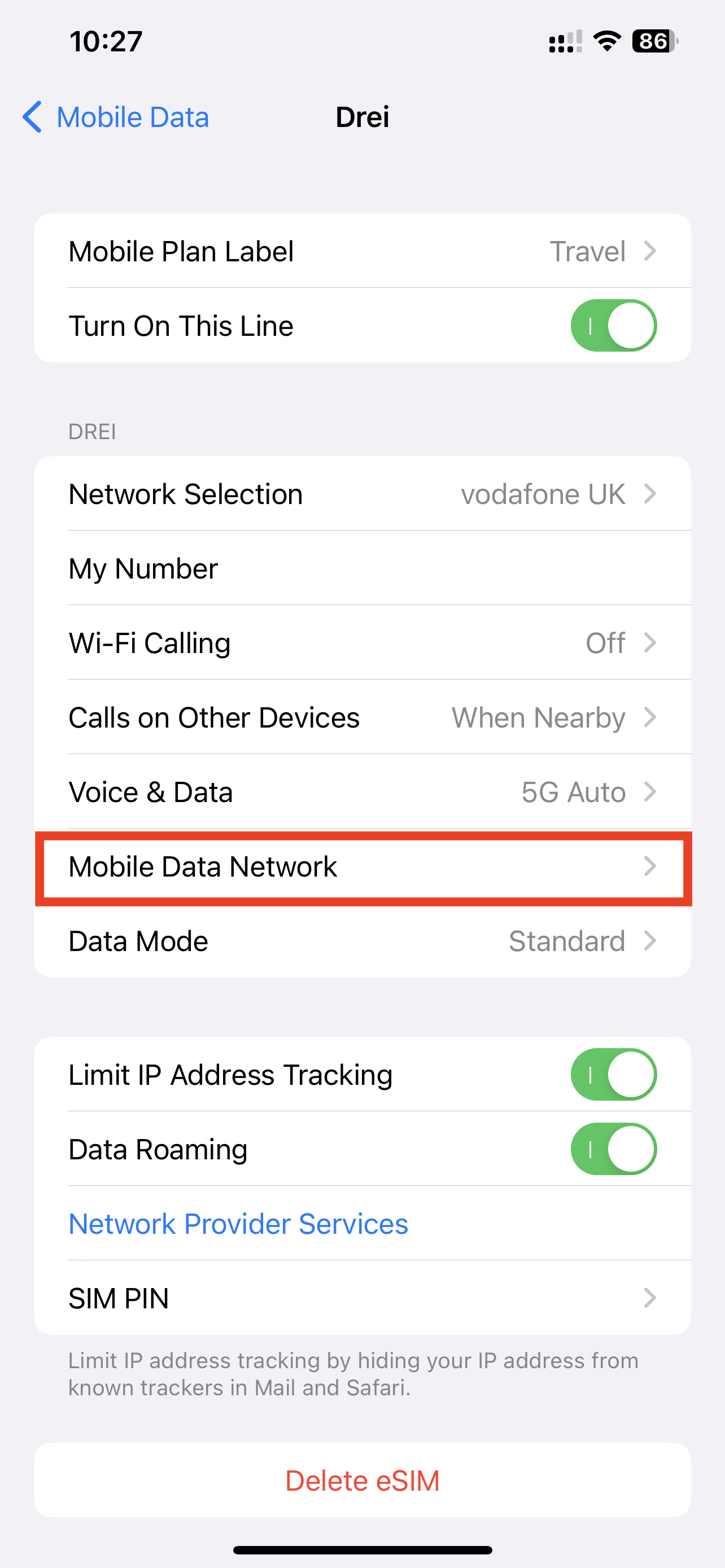Go back to Mobile Data

(x=116, y=117)
